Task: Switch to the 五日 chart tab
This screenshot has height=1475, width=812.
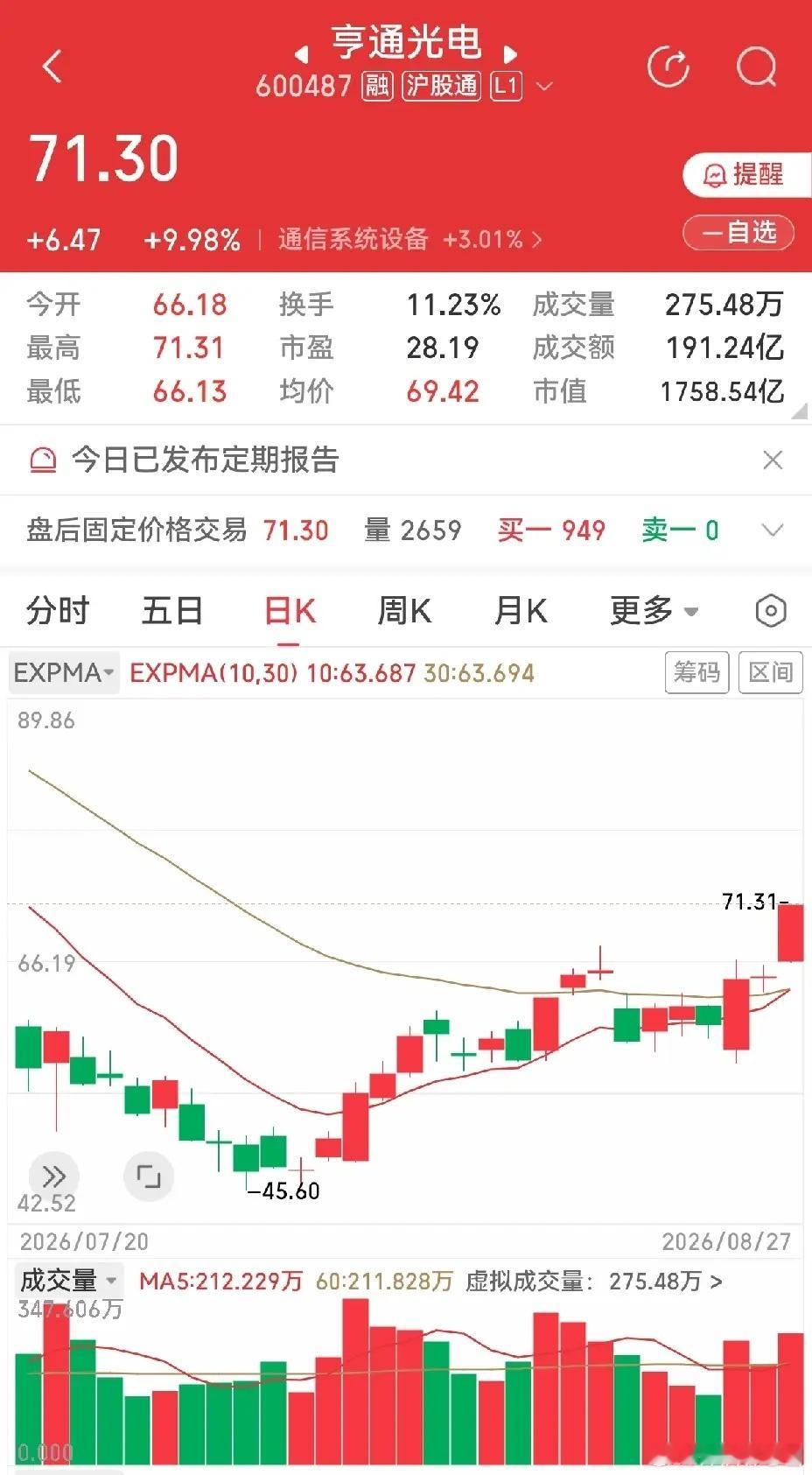Action: (x=172, y=610)
